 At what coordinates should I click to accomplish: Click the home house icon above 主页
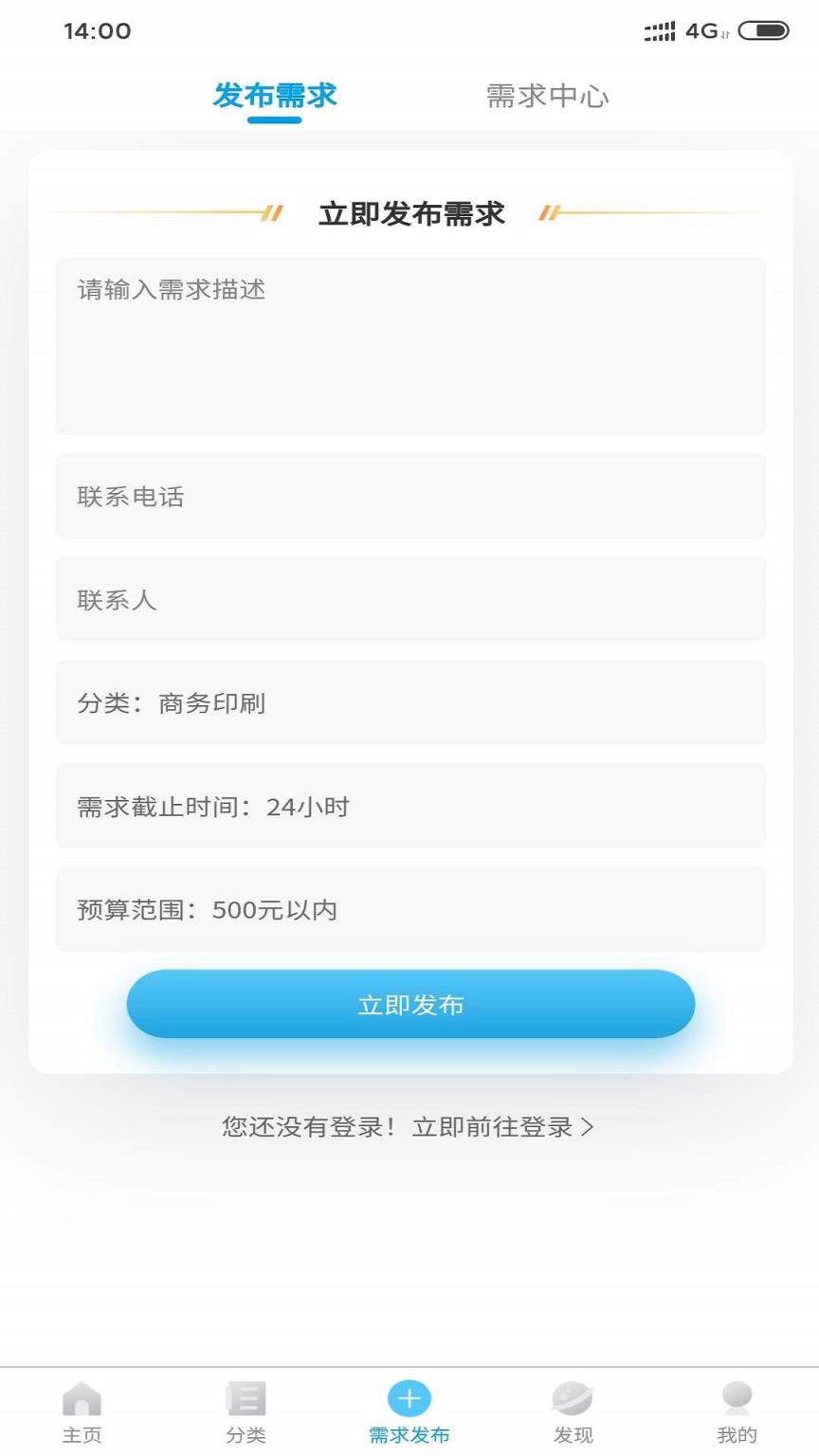(x=82, y=1396)
